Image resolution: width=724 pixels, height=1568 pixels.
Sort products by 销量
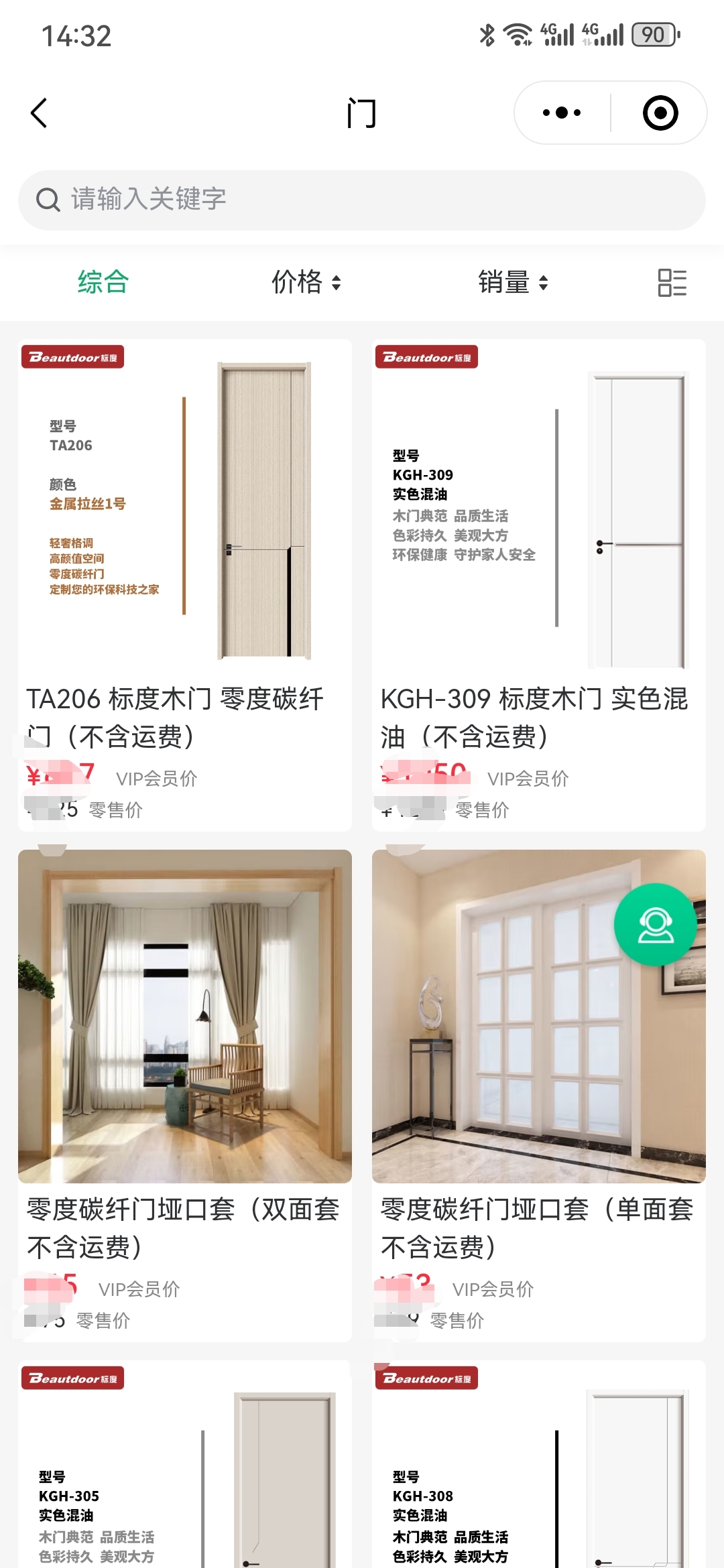pos(513,282)
